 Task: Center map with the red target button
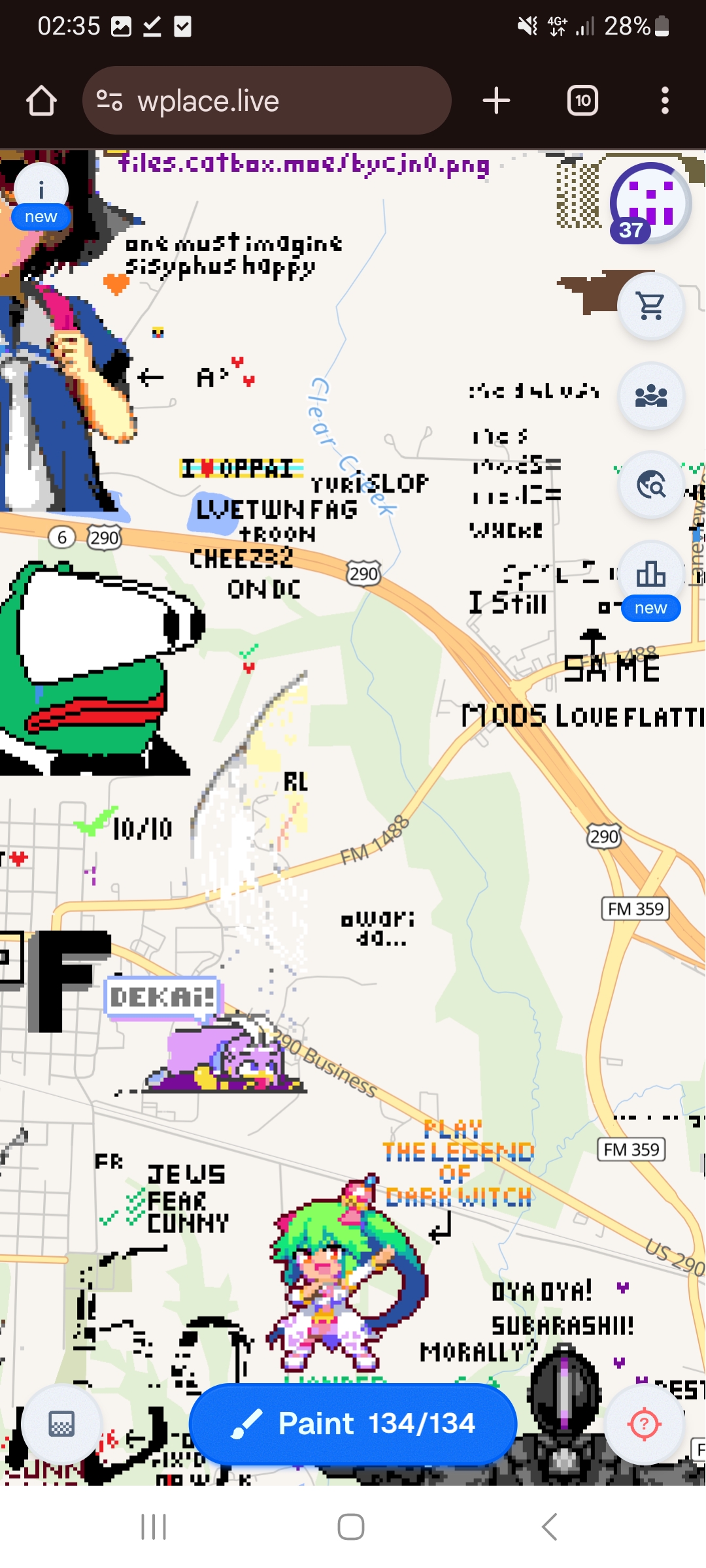point(645,1423)
